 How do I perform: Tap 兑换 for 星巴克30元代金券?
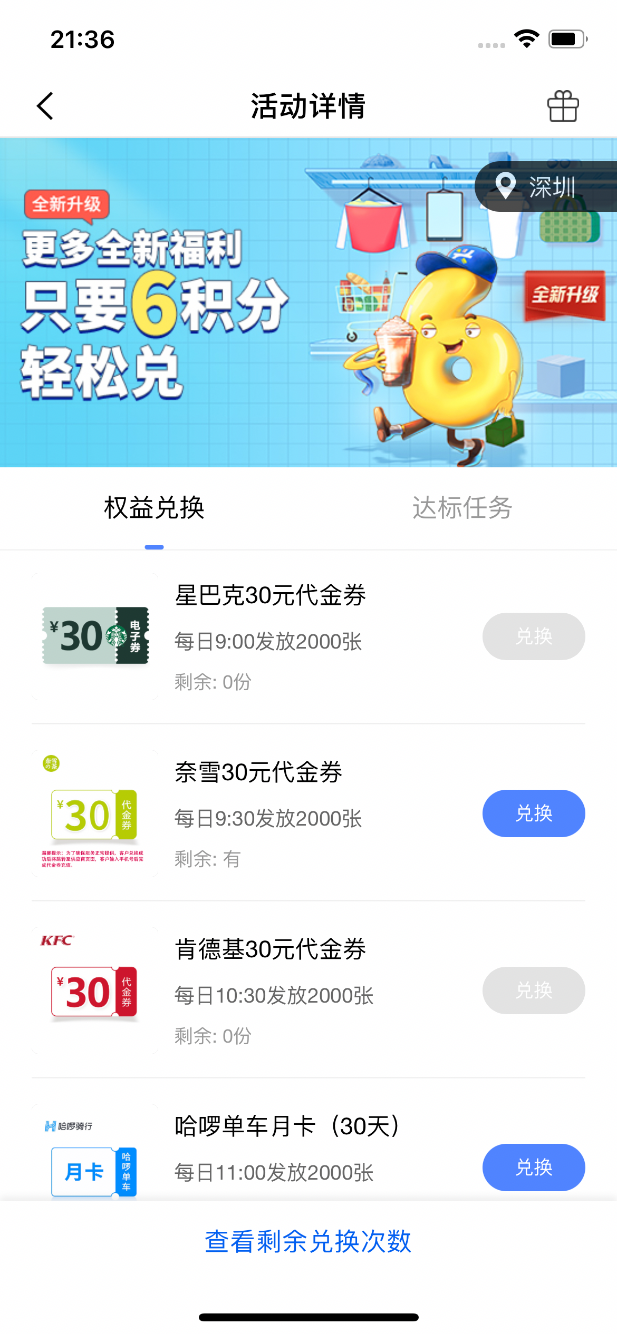(x=533, y=636)
